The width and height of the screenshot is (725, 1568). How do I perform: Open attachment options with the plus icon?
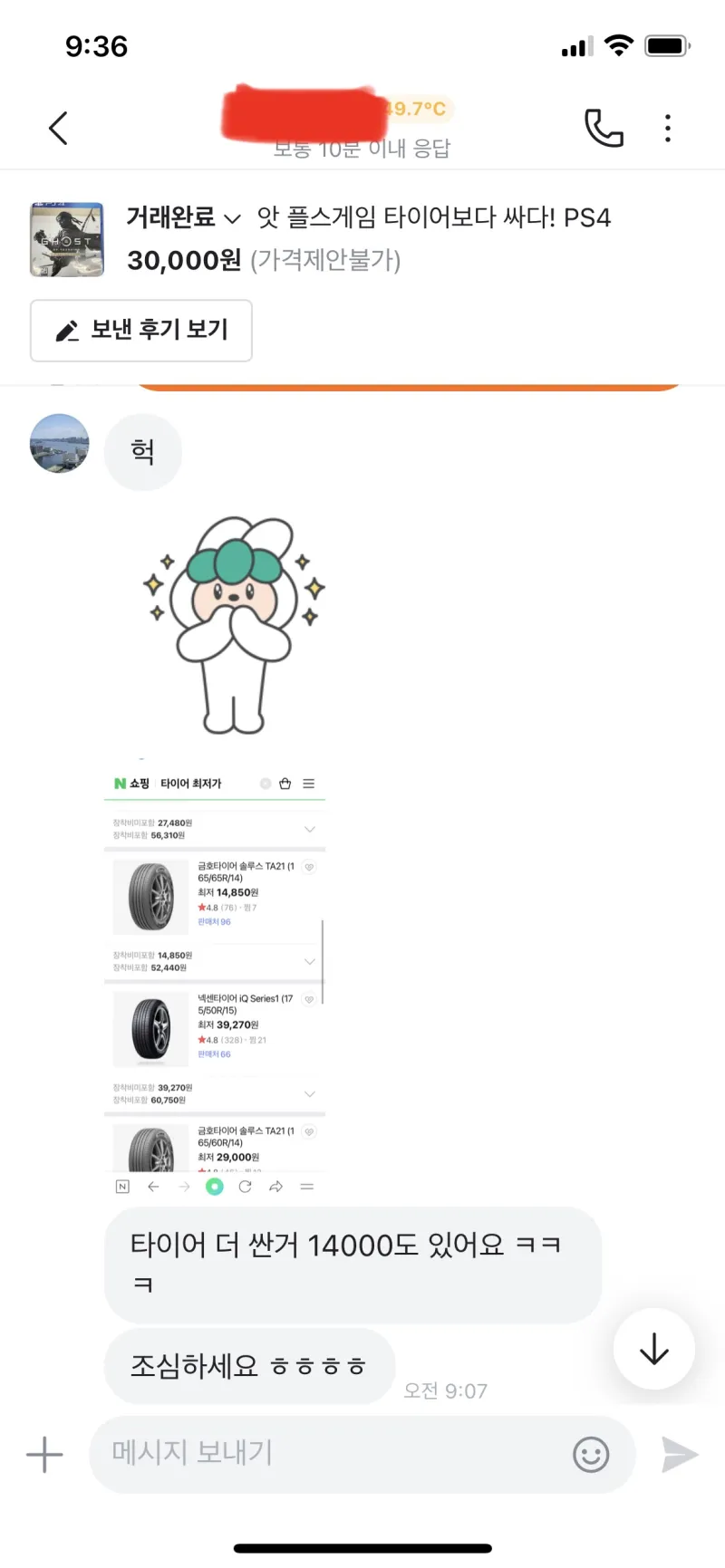pos(44,1455)
